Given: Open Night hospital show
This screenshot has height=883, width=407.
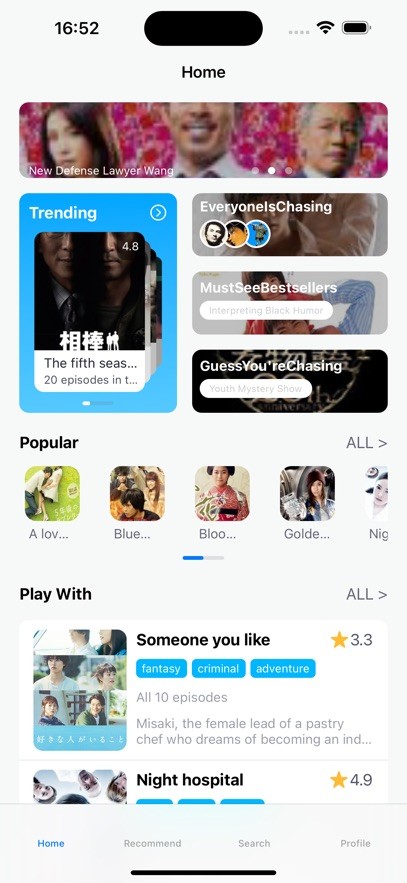Looking at the screenshot, I should click(203, 783).
